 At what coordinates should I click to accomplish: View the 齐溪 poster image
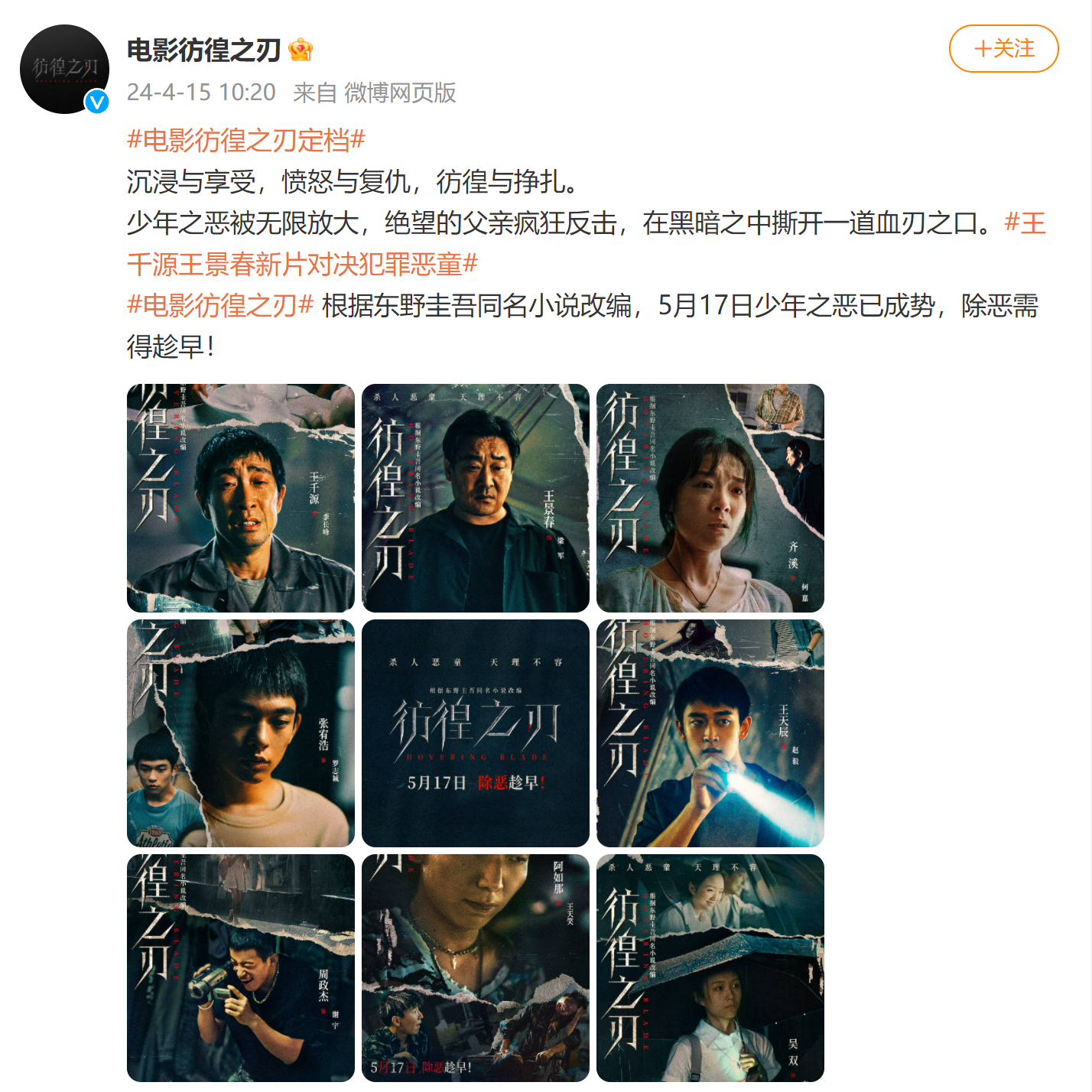coord(710,498)
